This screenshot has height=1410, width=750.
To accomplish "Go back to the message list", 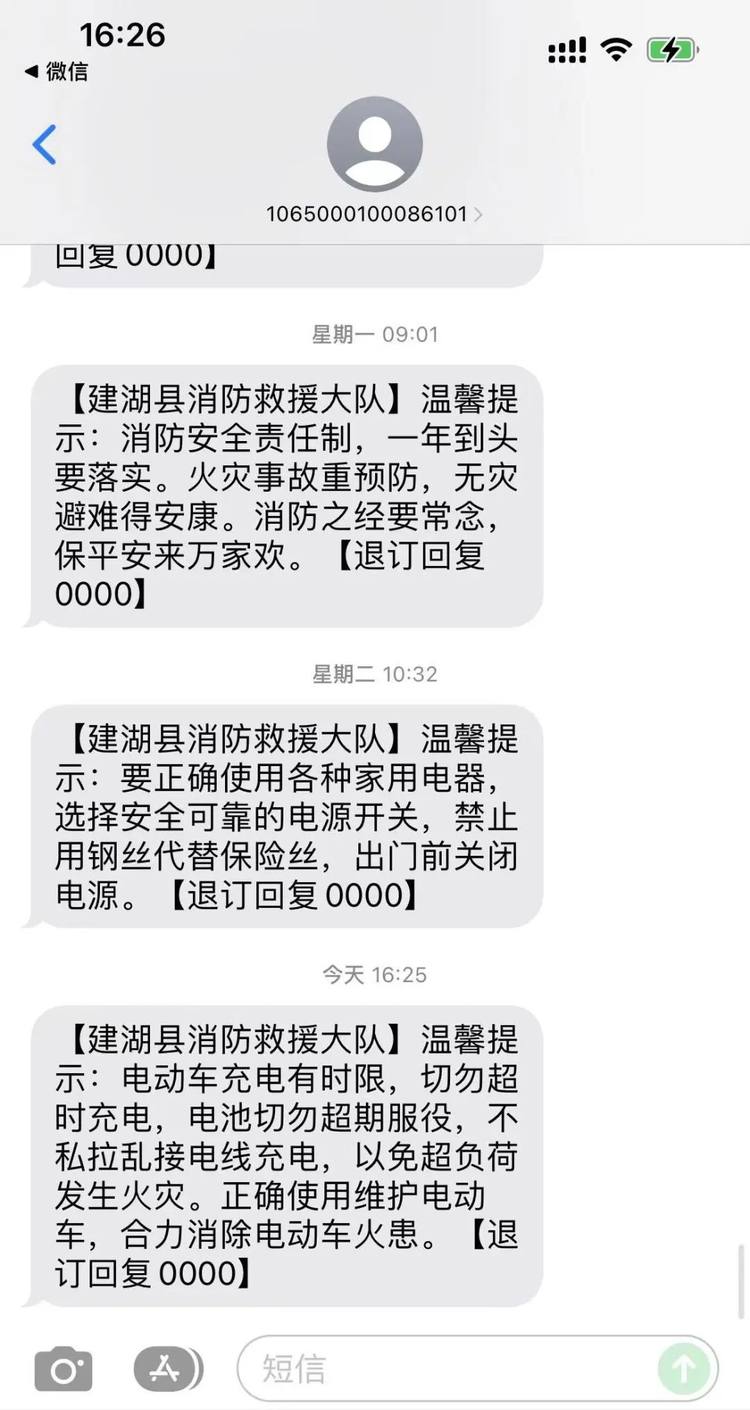I will pos(45,145).
